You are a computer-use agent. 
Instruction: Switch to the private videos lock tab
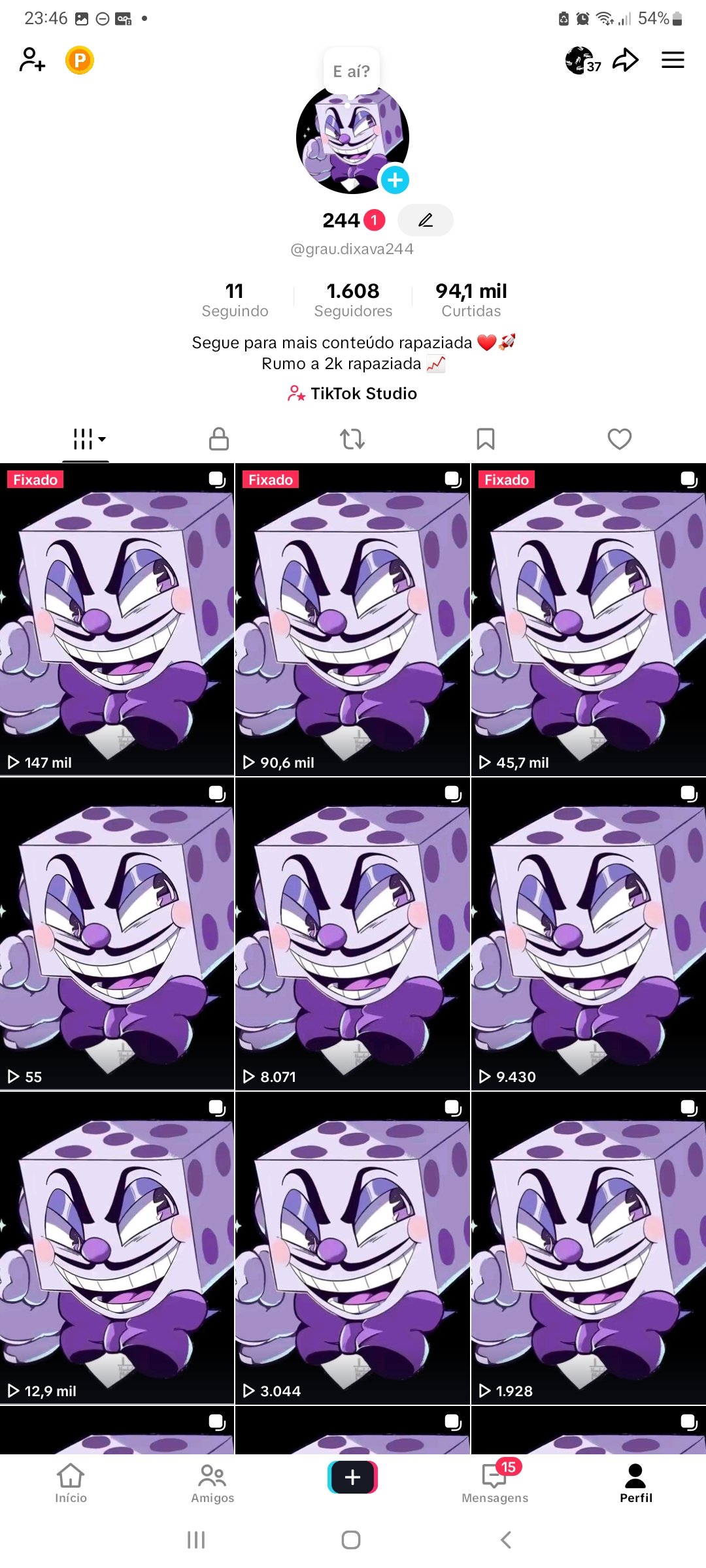(x=219, y=439)
